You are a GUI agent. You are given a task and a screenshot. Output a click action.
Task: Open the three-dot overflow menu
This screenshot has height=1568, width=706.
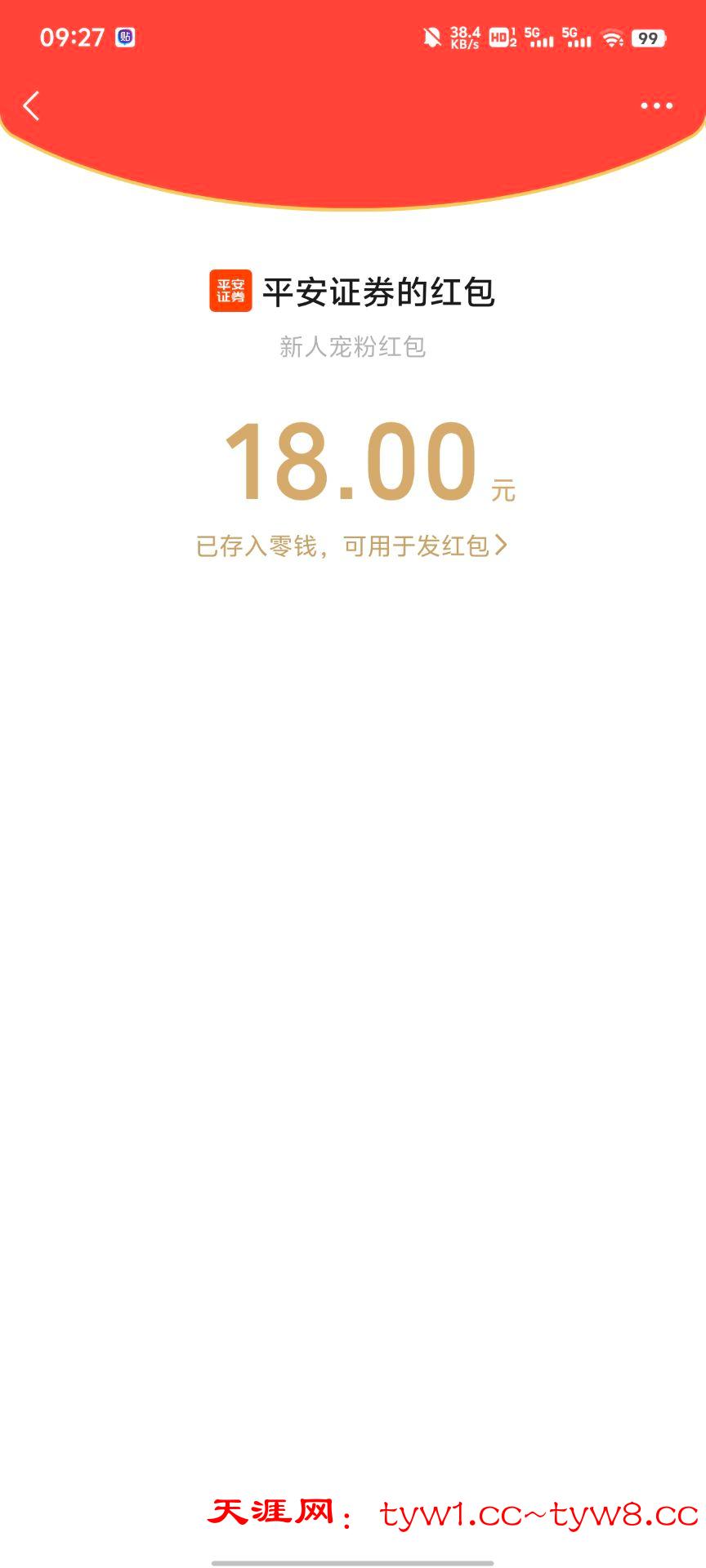click(656, 105)
